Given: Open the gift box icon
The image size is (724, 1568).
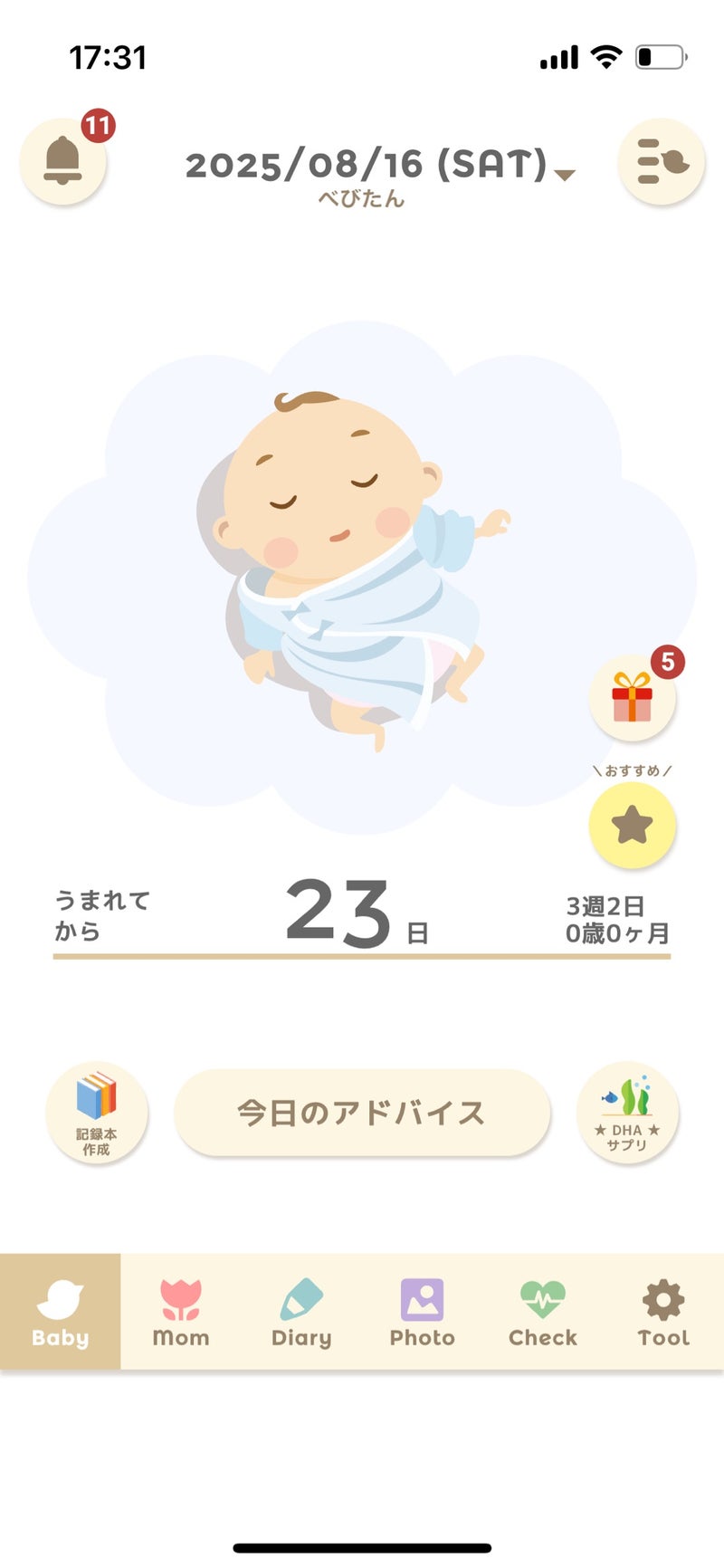Looking at the screenshot, I should pyautogui.click(x=633, y=699).
